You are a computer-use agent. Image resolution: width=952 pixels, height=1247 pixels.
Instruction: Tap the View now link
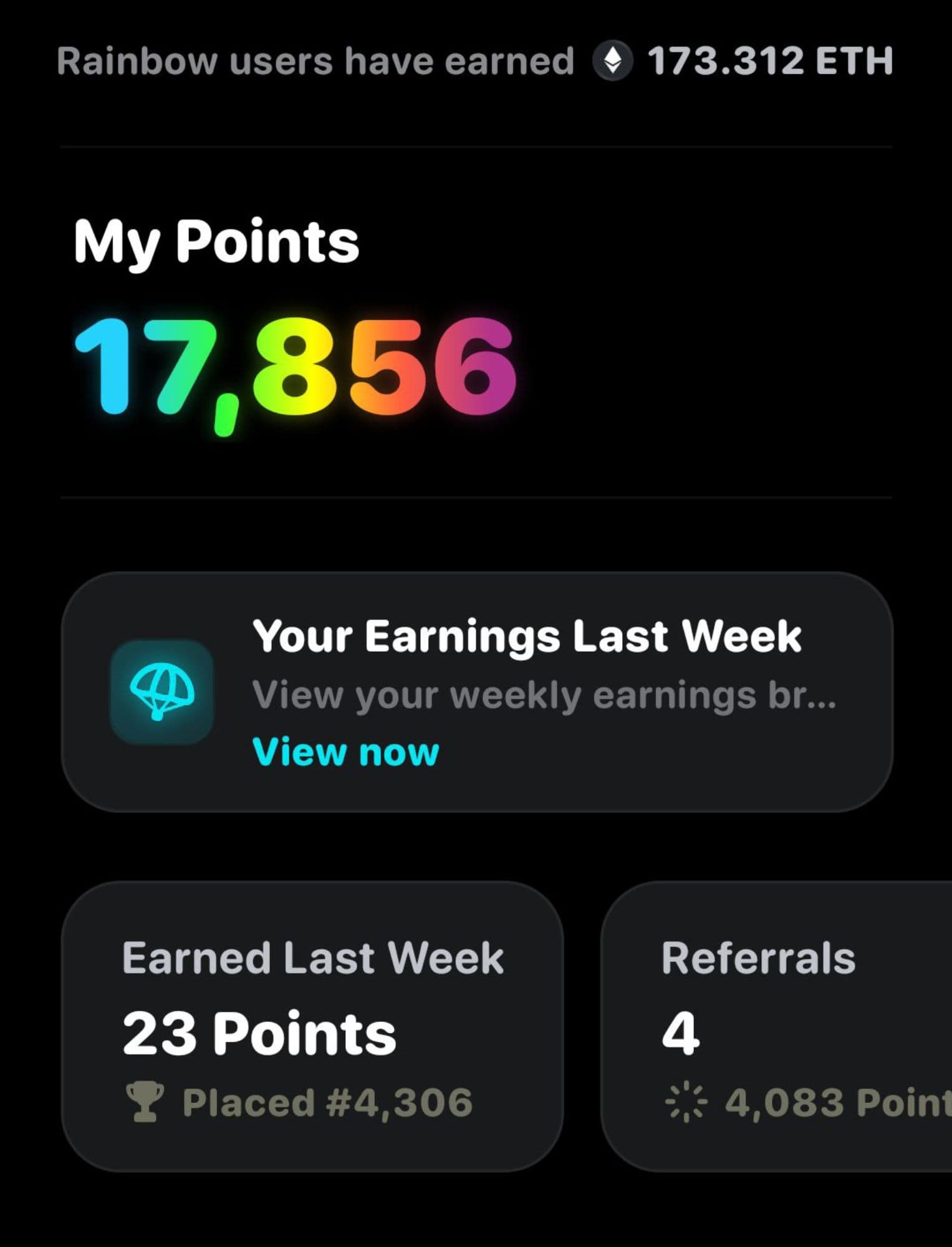coord(345,752)
